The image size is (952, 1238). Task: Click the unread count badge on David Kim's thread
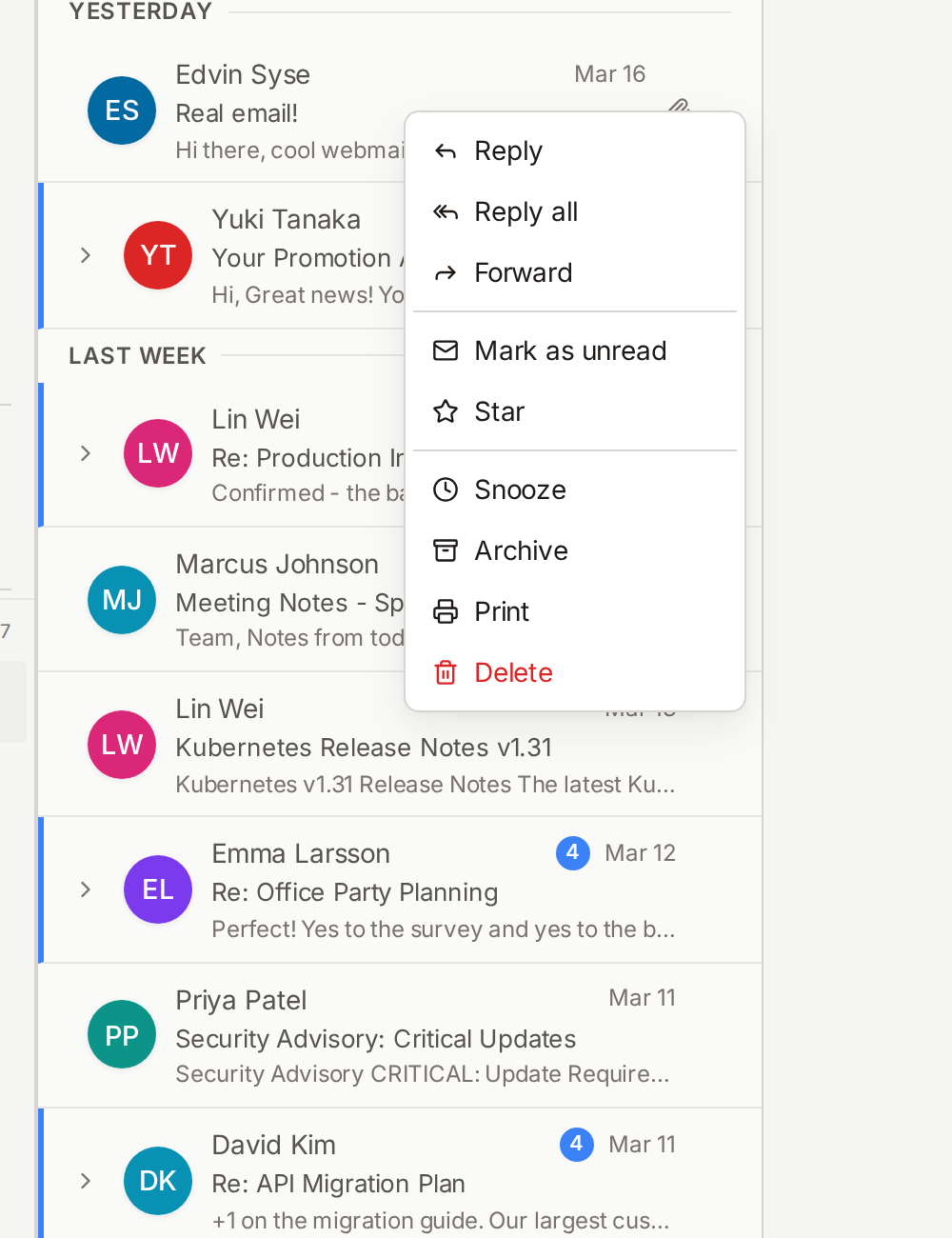click(x=576, y=1145)
